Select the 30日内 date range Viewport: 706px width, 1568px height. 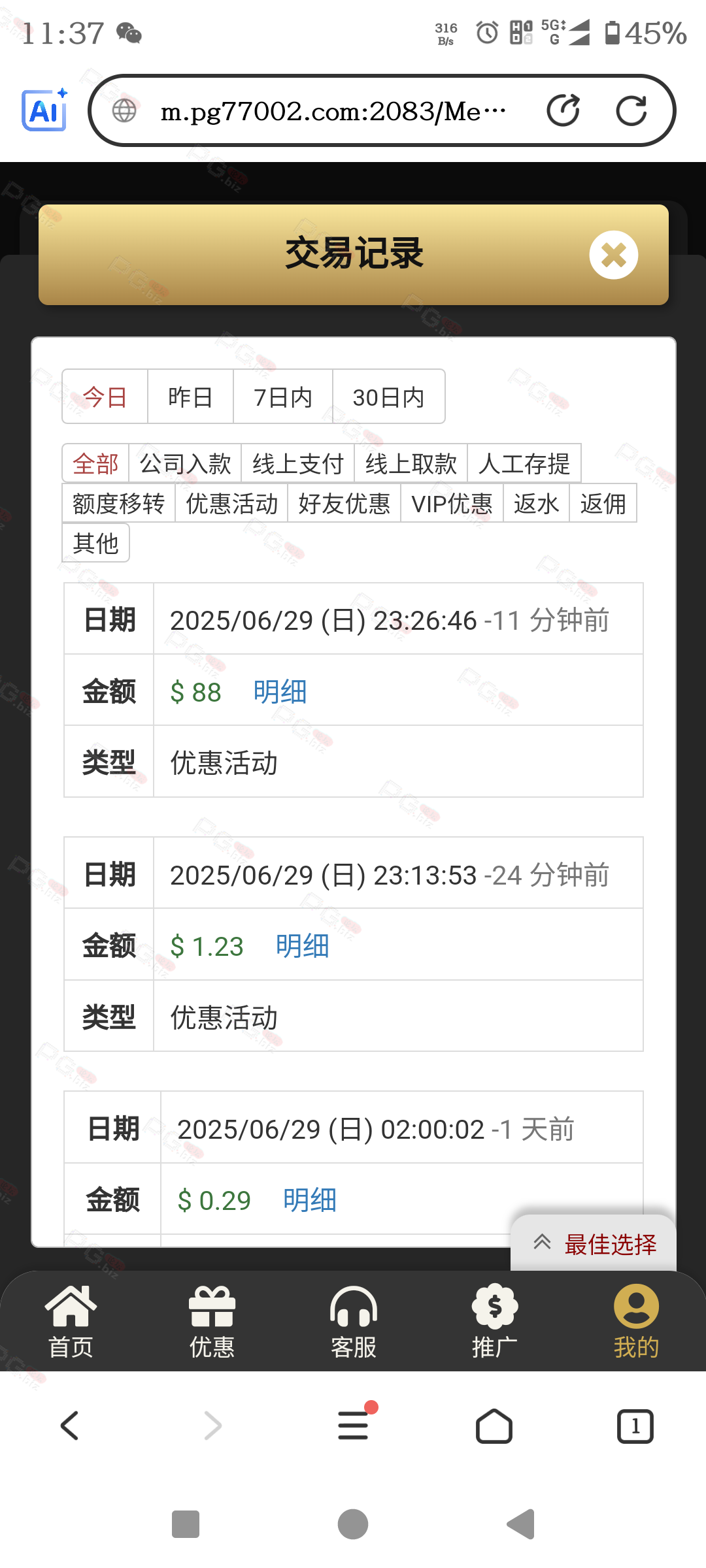tap(389, 397)
